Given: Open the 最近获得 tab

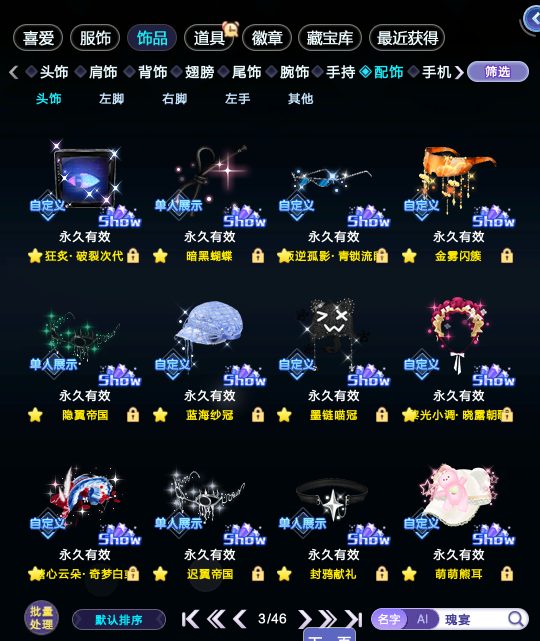Looking at the screenshot, I should coord(407,38).
